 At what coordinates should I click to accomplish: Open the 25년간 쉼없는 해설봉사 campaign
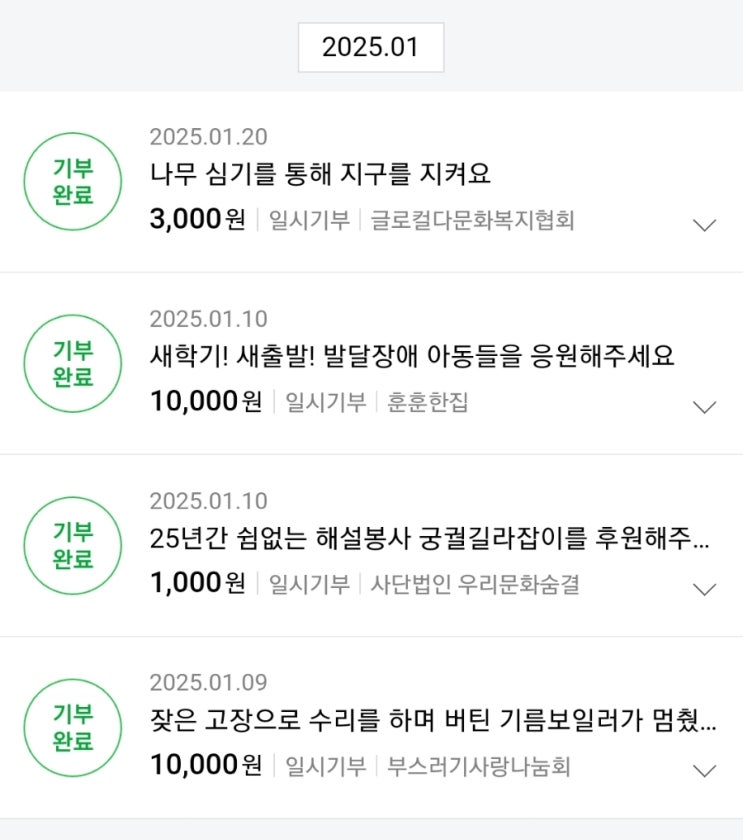(x=429, y=538)
